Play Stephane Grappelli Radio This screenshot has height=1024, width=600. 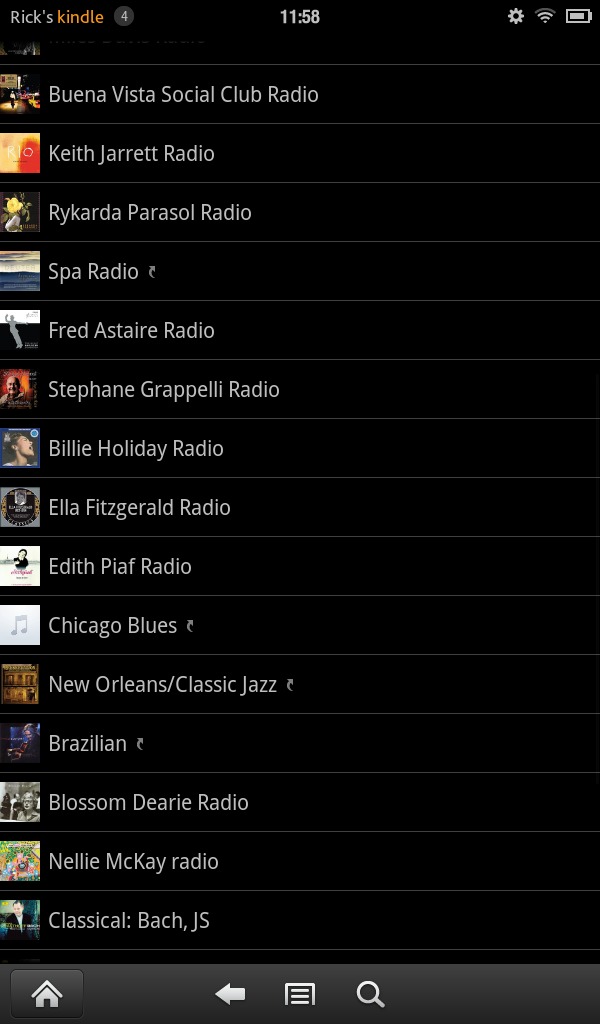pos(300,389)
